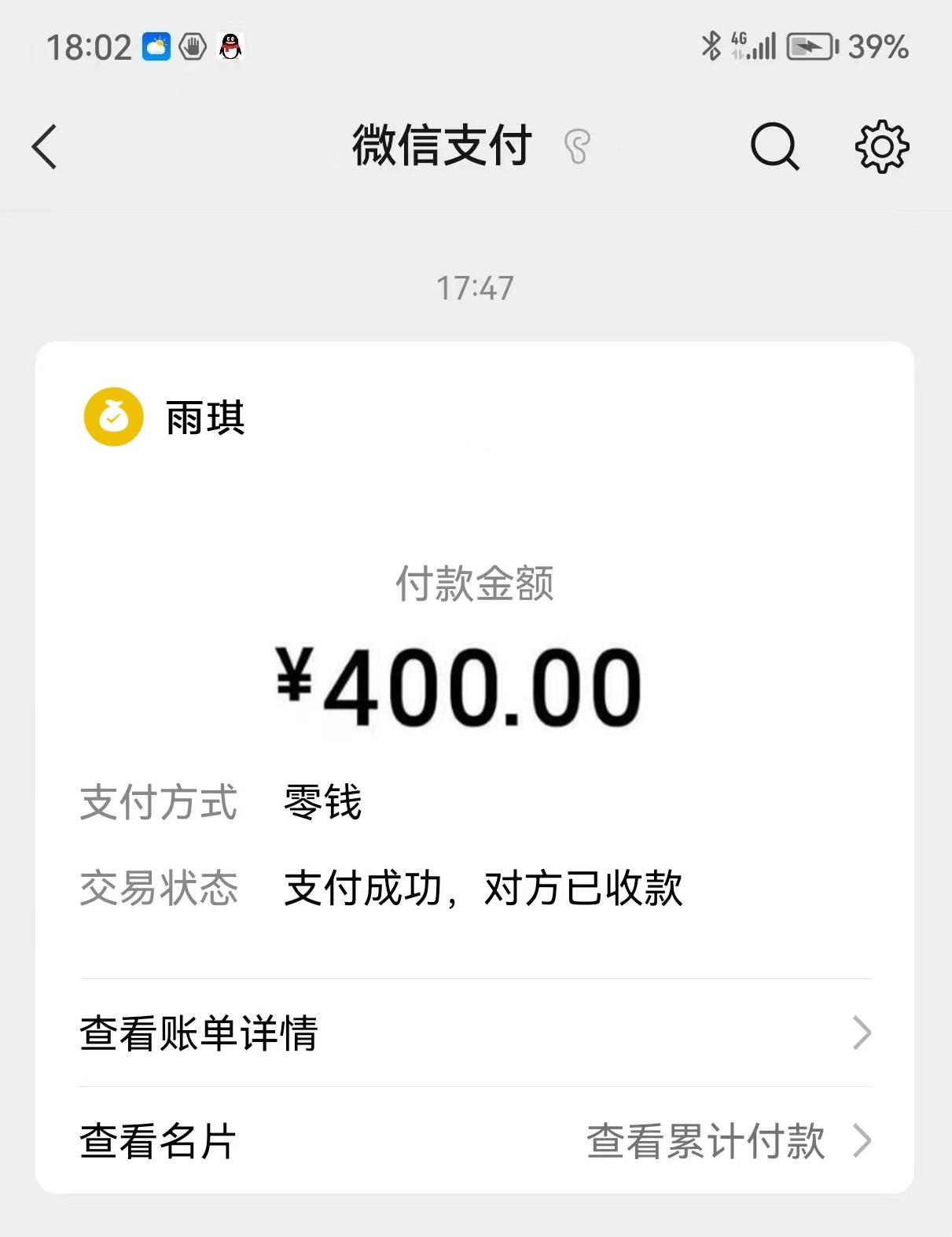The image size is (952, 1237).
Task: Open the search function
Action: point(774,146)
